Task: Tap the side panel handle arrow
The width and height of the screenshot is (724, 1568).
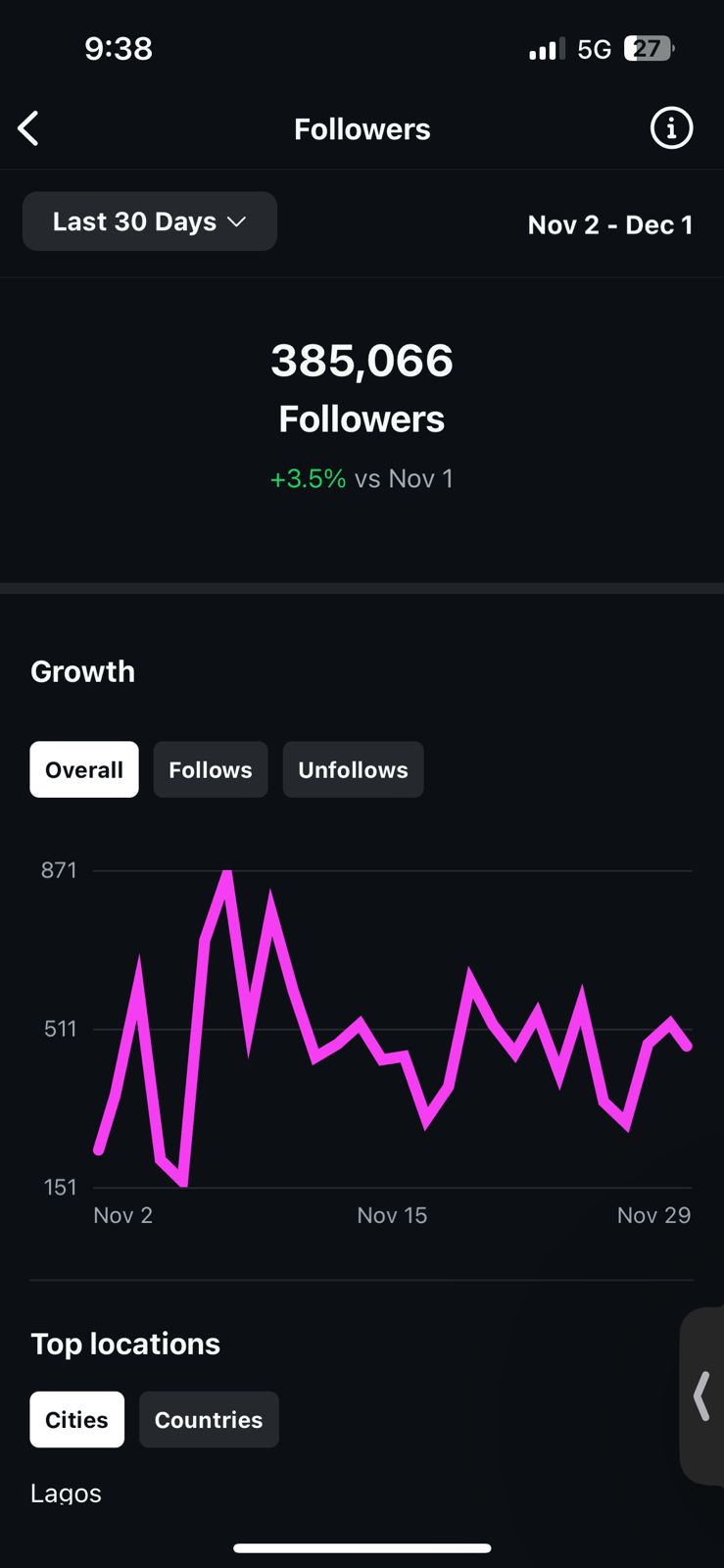Action: 701,1396
